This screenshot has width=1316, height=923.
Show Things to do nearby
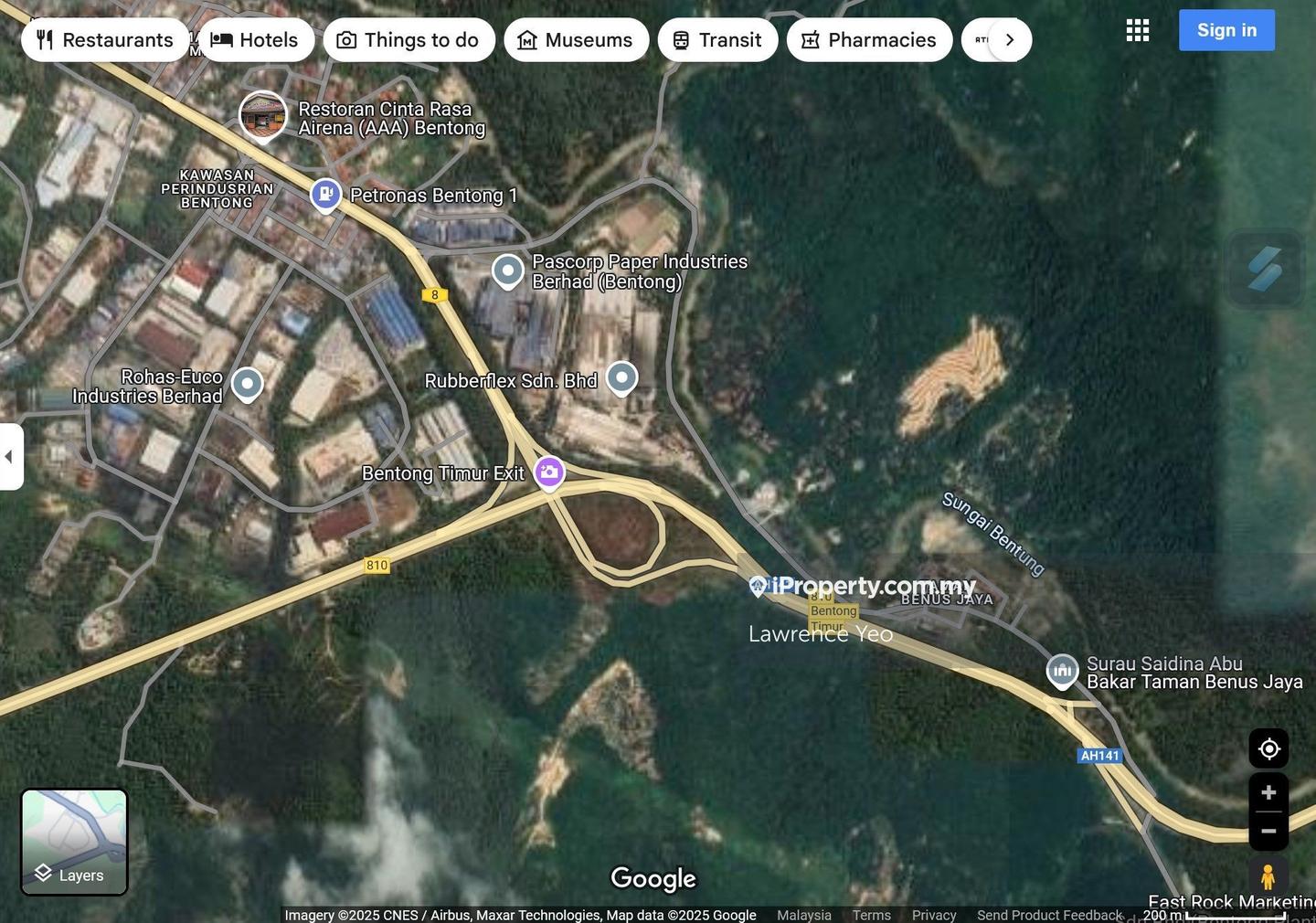409,40
